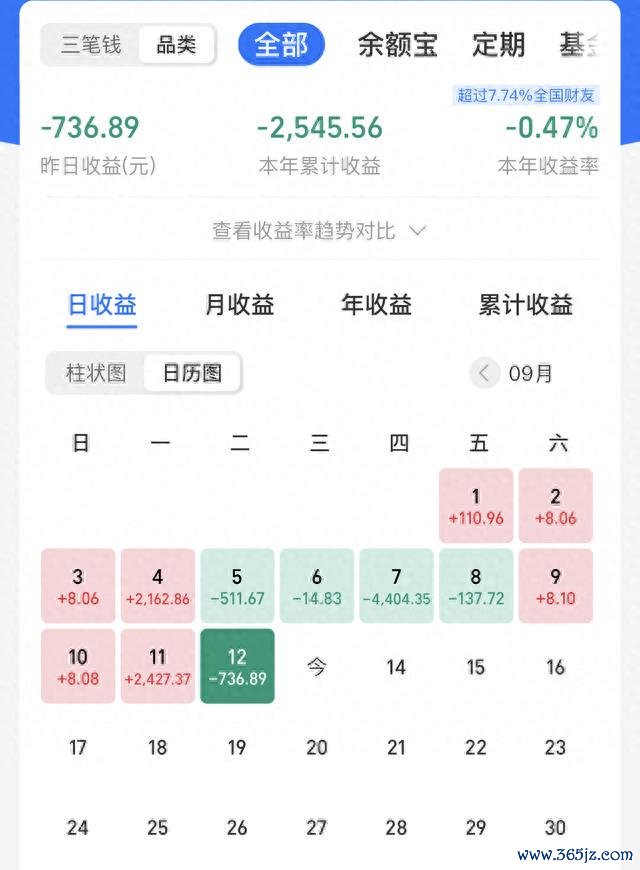Switch to the 余额宝 tab
The image size is (640, 870).
397,45
